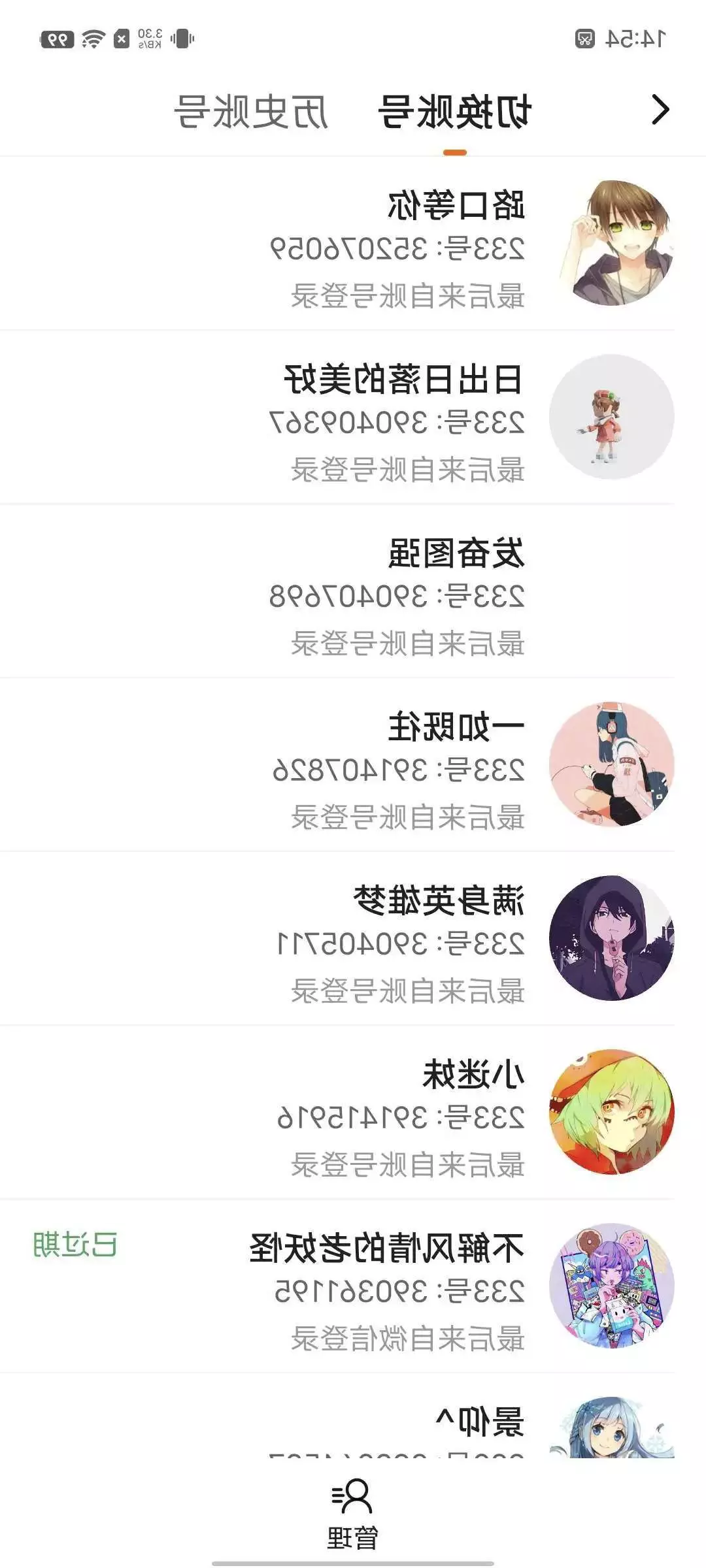The width and height of the screenshot is (706, 1568).
Task: Switch to account 日出日落的美好
Action: tap(405, 418)
